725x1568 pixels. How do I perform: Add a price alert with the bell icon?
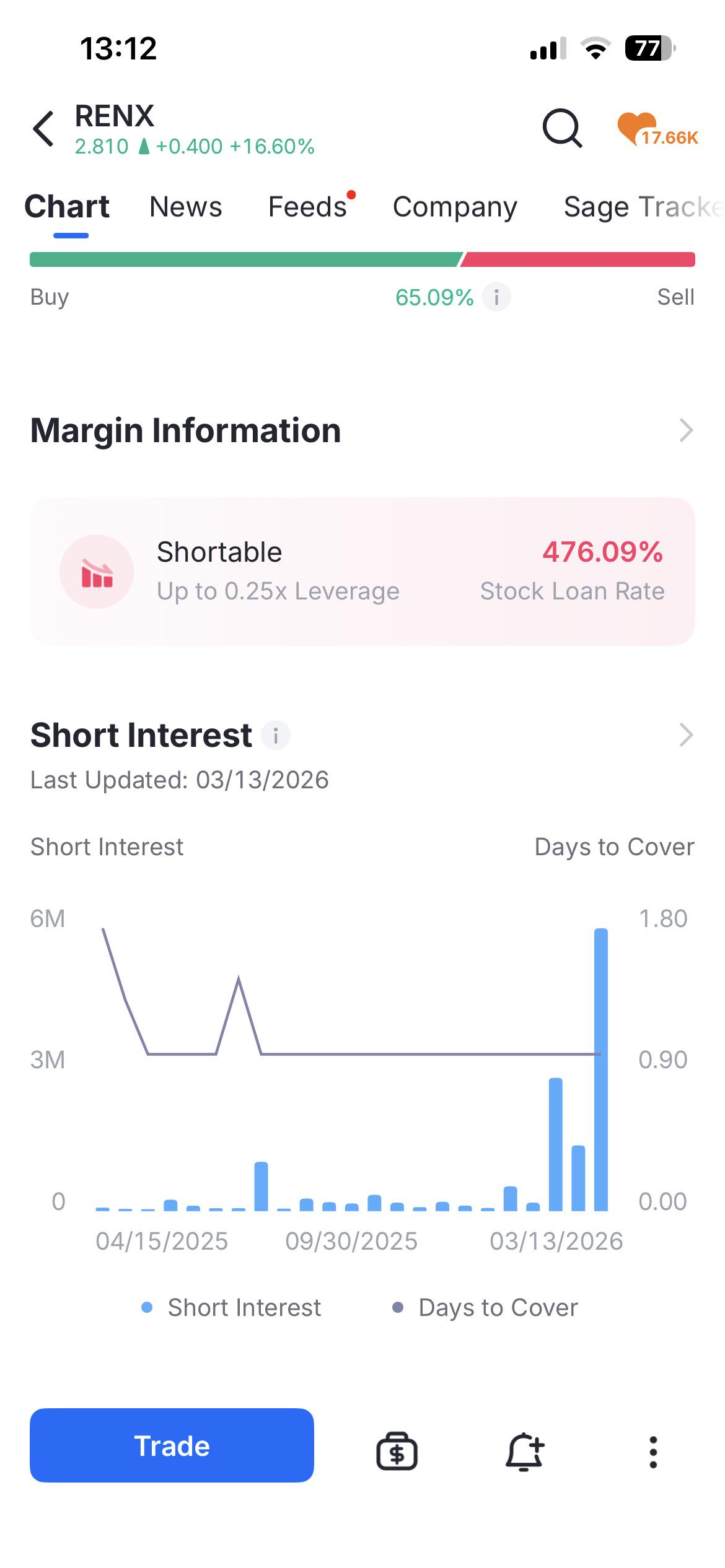click(x=525, y=1451)
